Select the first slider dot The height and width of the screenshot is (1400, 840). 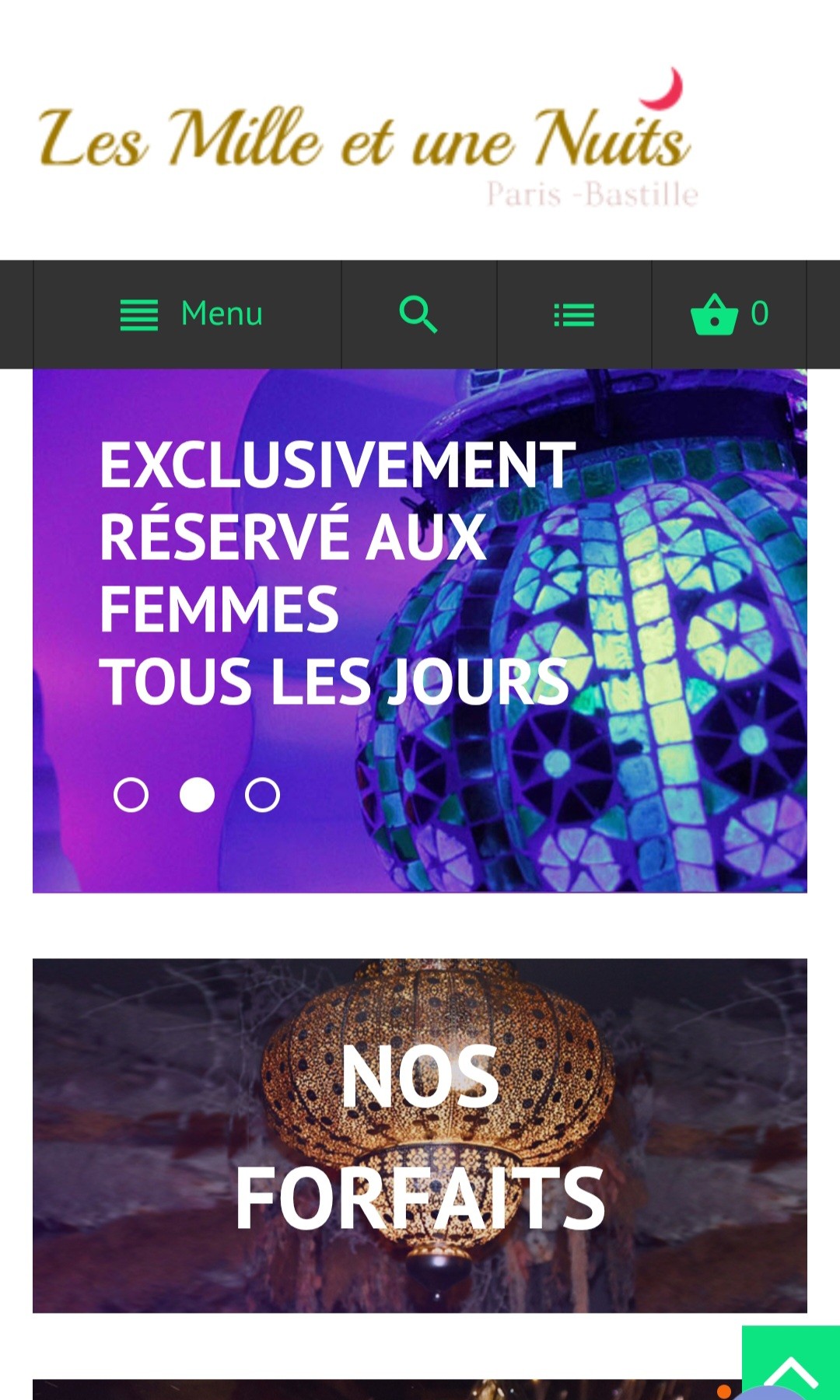(131, 795)
